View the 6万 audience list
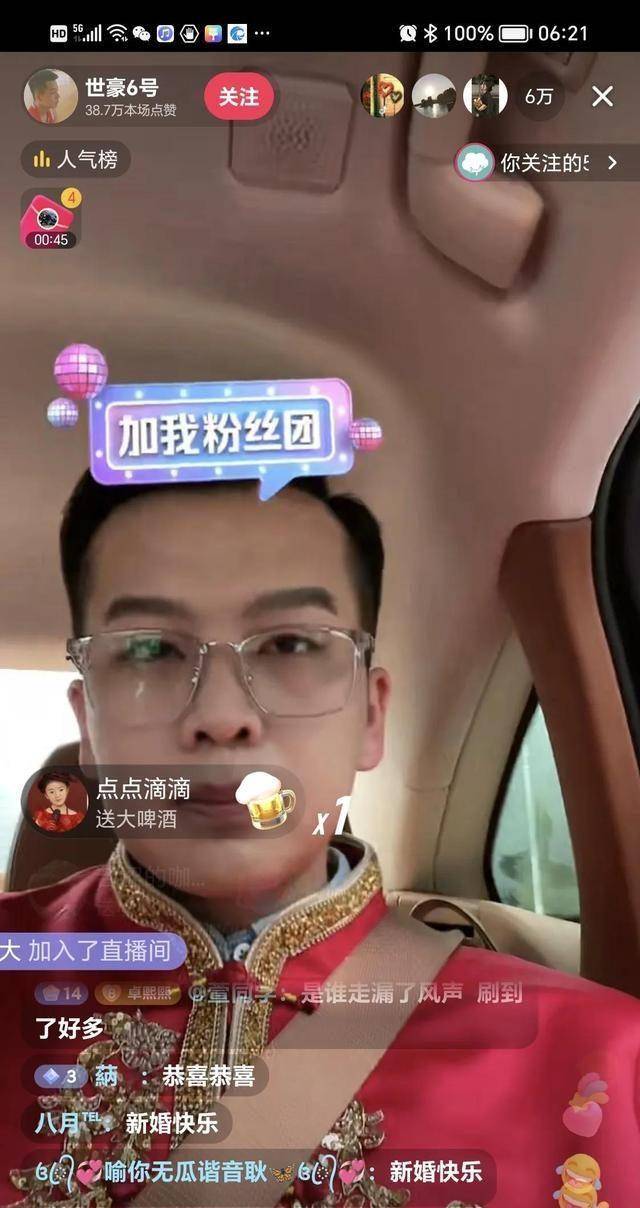The width and height of the screenshot is (640, 1208). tap(539, 97)
